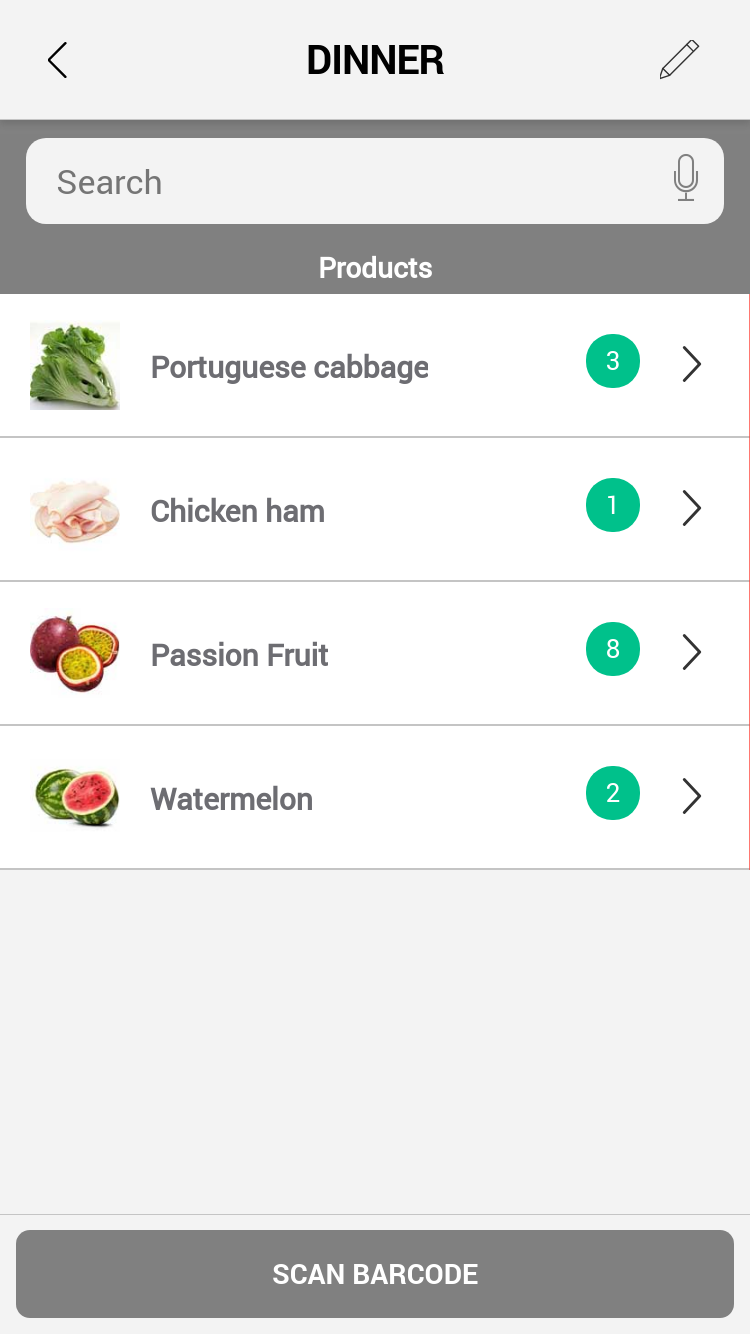Screen dimensions: 750x1334
Task: Open the Passion Fruit product
Action: coord(375,653)
